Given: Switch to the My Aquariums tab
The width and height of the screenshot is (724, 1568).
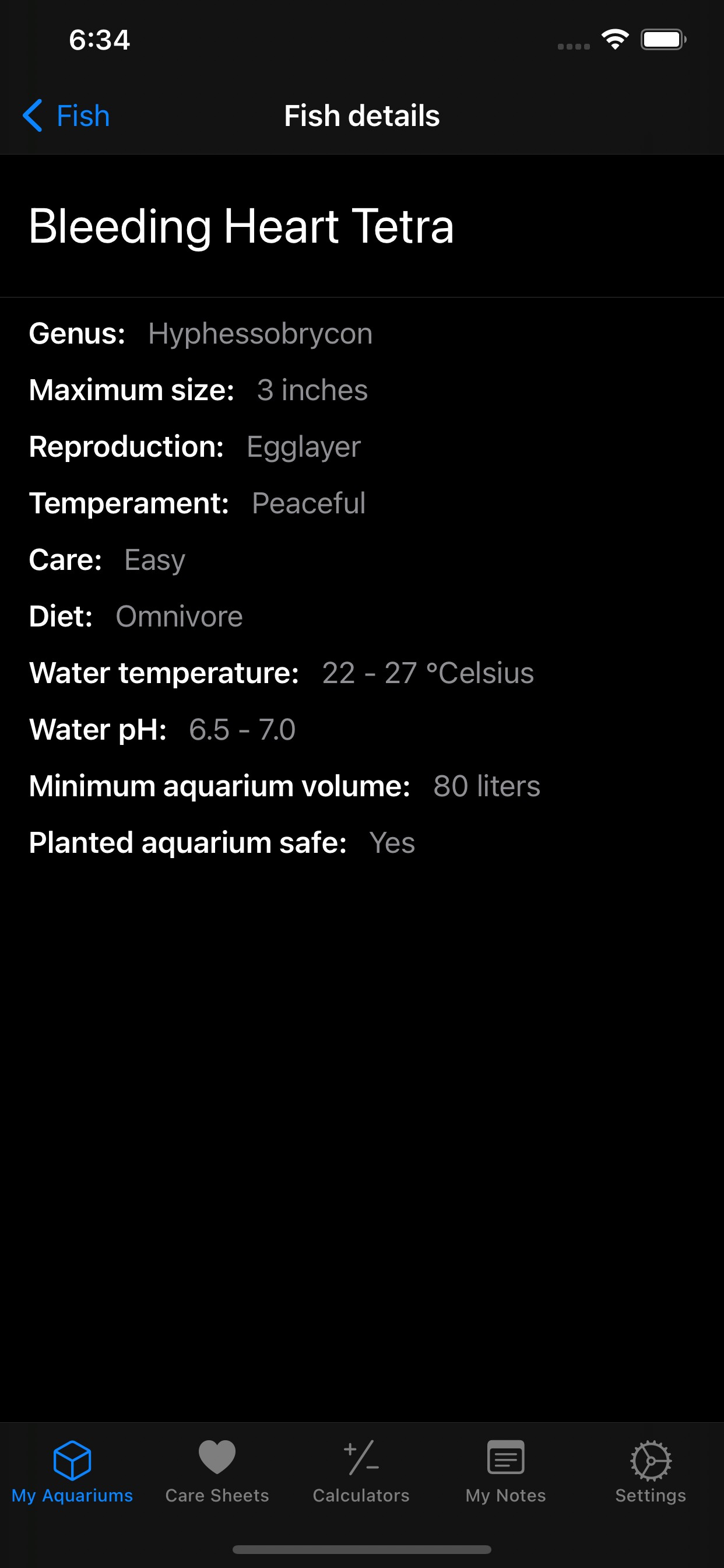Looking at the screenshot, I should coord(72,1472).
